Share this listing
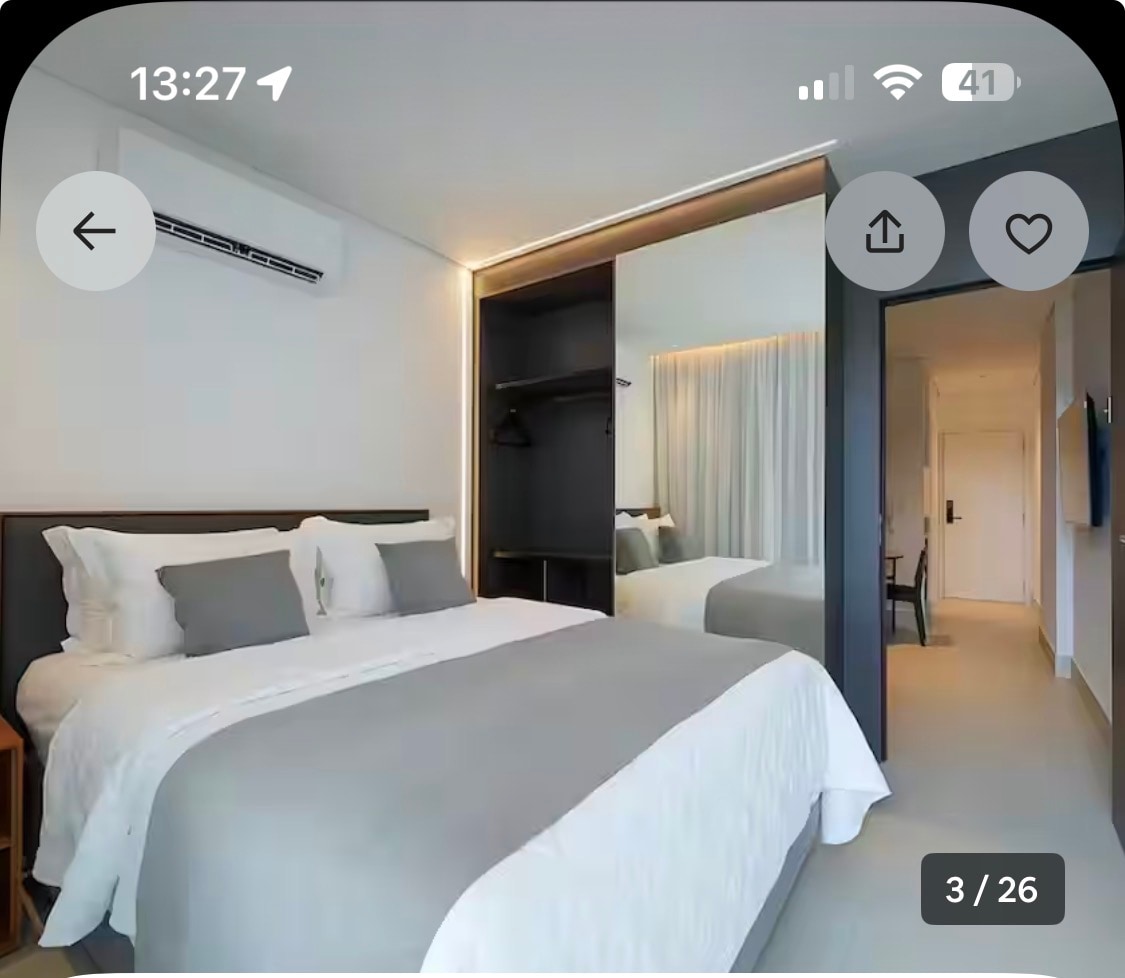 click(884, 231)
